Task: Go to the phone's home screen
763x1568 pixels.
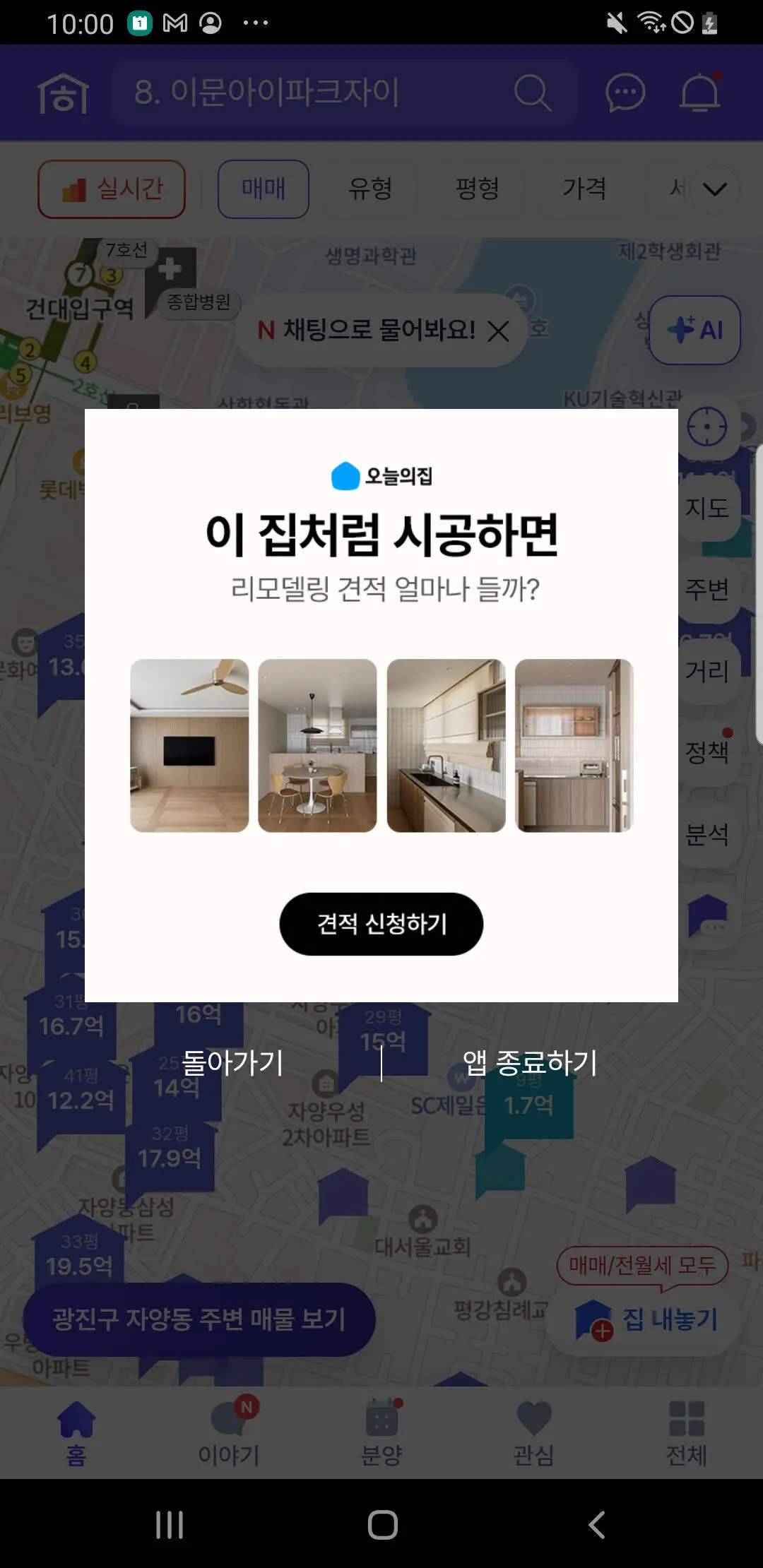Action: (382, 1524)
